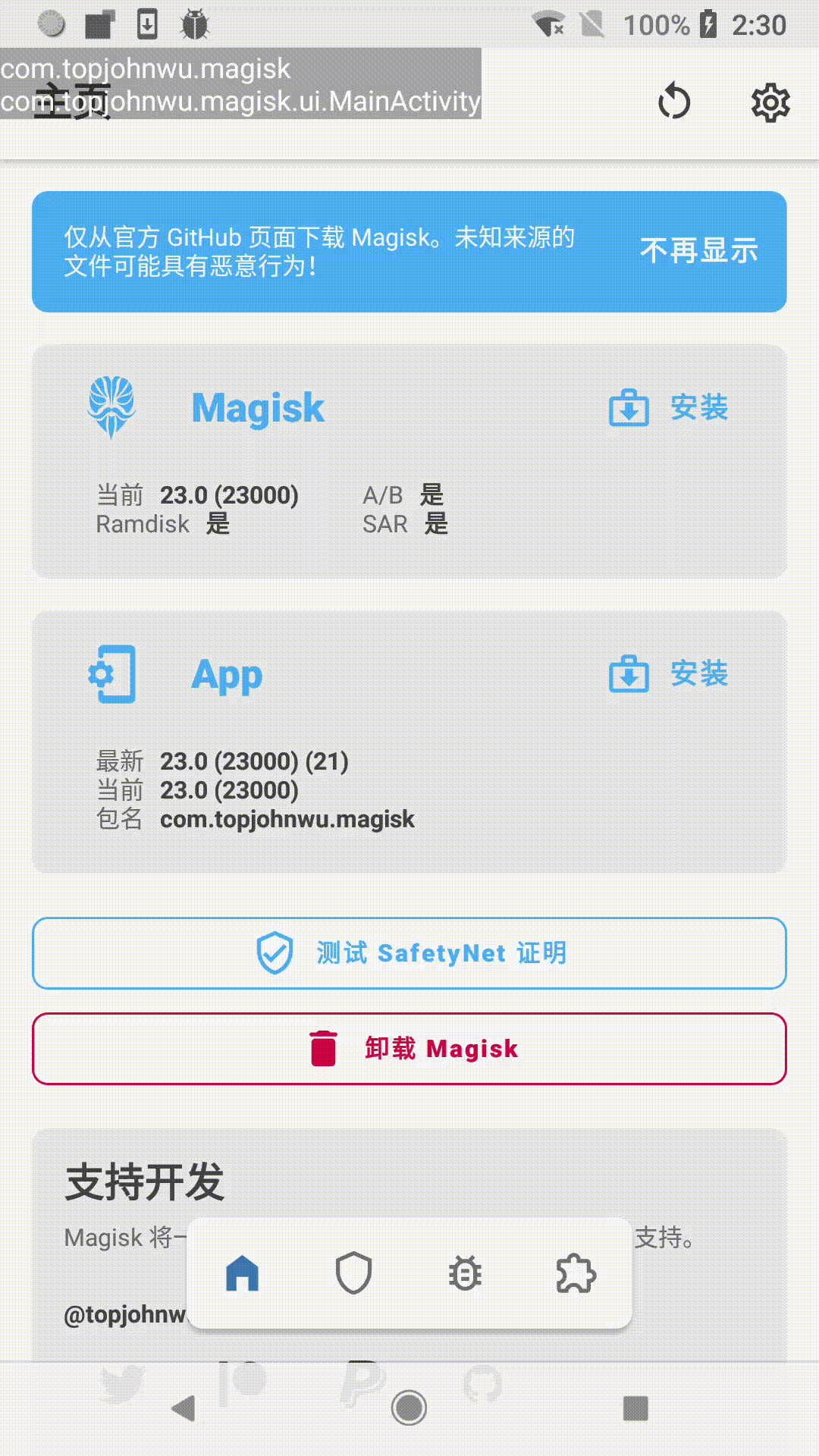
Task: Tap 安装 in the Magisk card
Action: (x=669, y=408)
